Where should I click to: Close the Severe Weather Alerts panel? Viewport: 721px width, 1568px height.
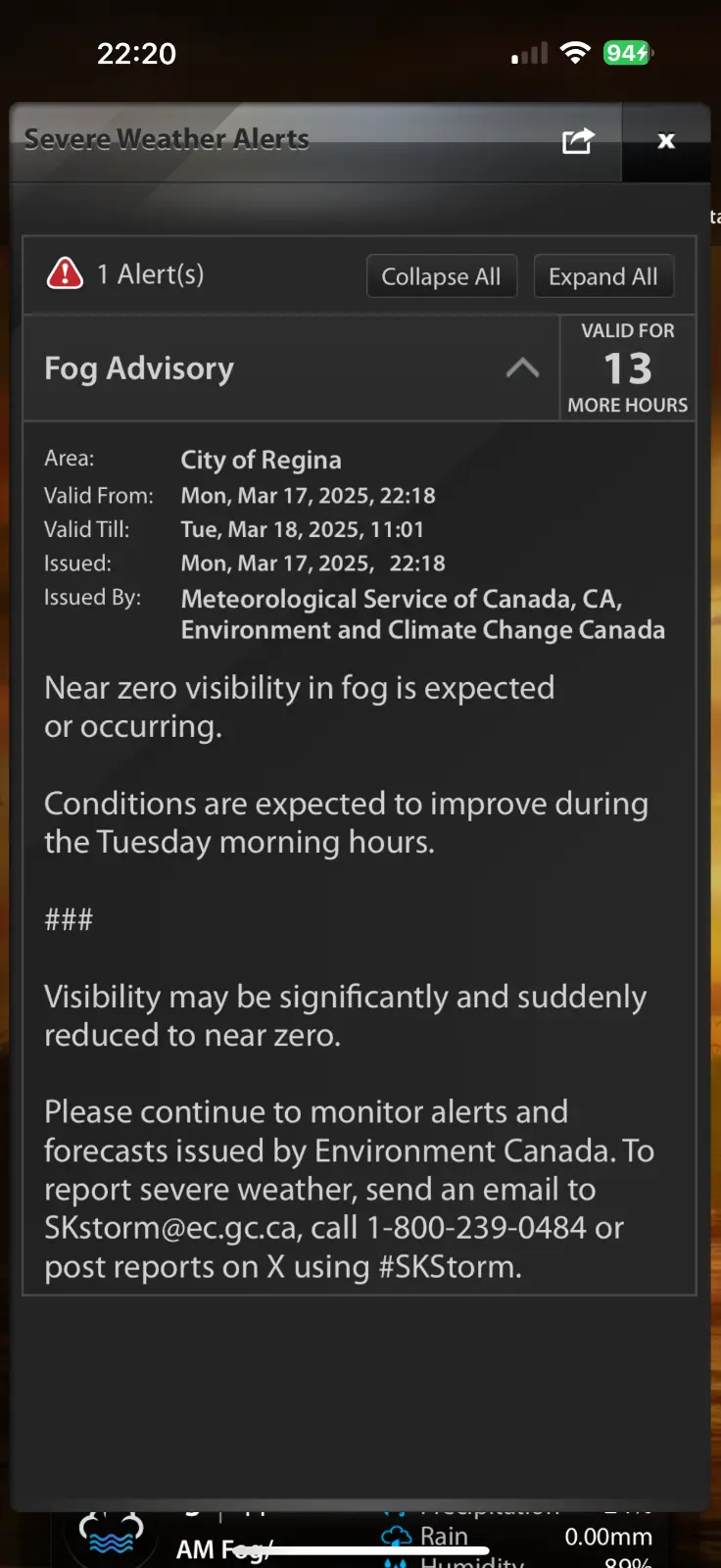(666, 141)
